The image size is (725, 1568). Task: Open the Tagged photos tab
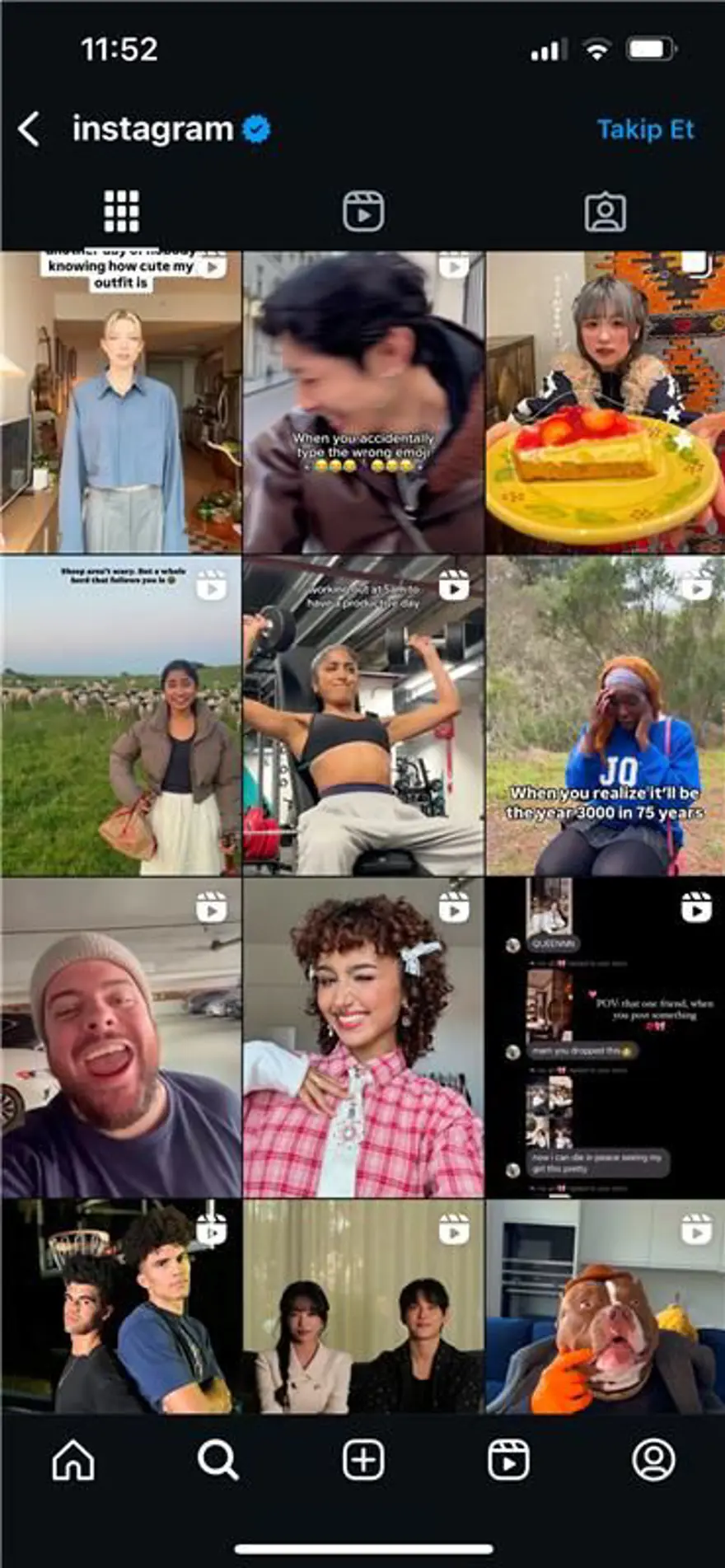tap(606, 209)
